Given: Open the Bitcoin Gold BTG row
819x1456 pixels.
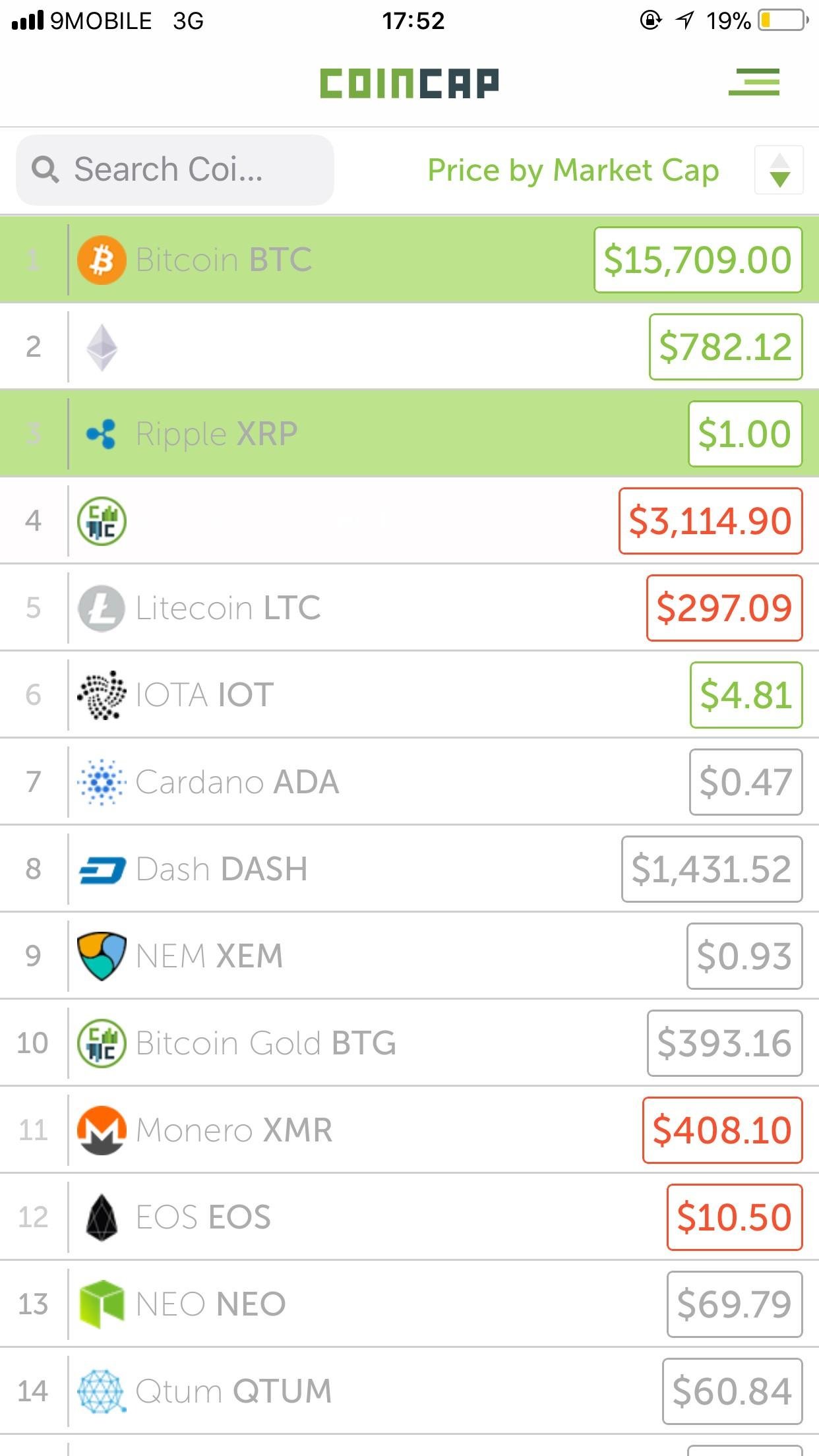Looking at the screenshot, I should 409,1043.
